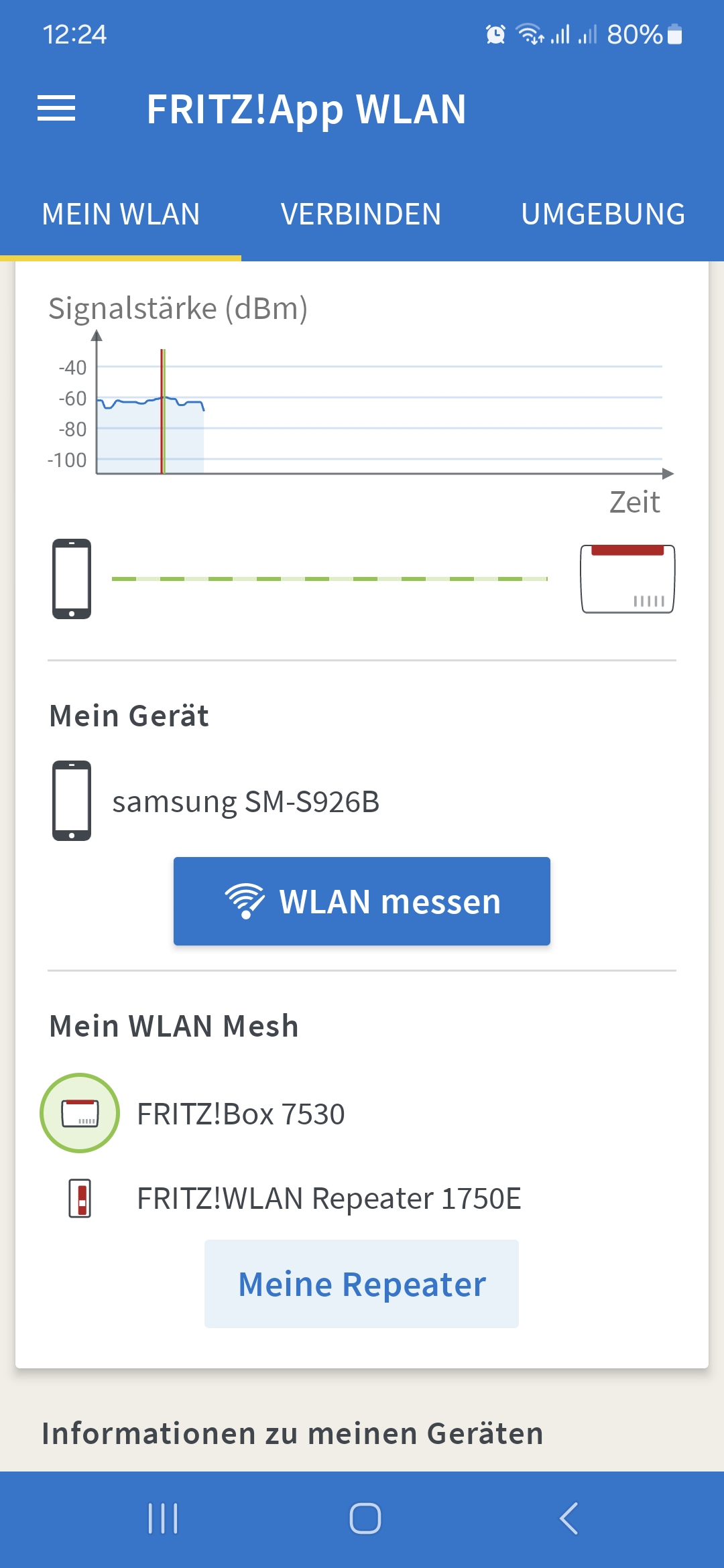Start measurement with WLAN messen button
Image resolution: width=724 pixels, height=1568 pixels.
coord(362,901)
